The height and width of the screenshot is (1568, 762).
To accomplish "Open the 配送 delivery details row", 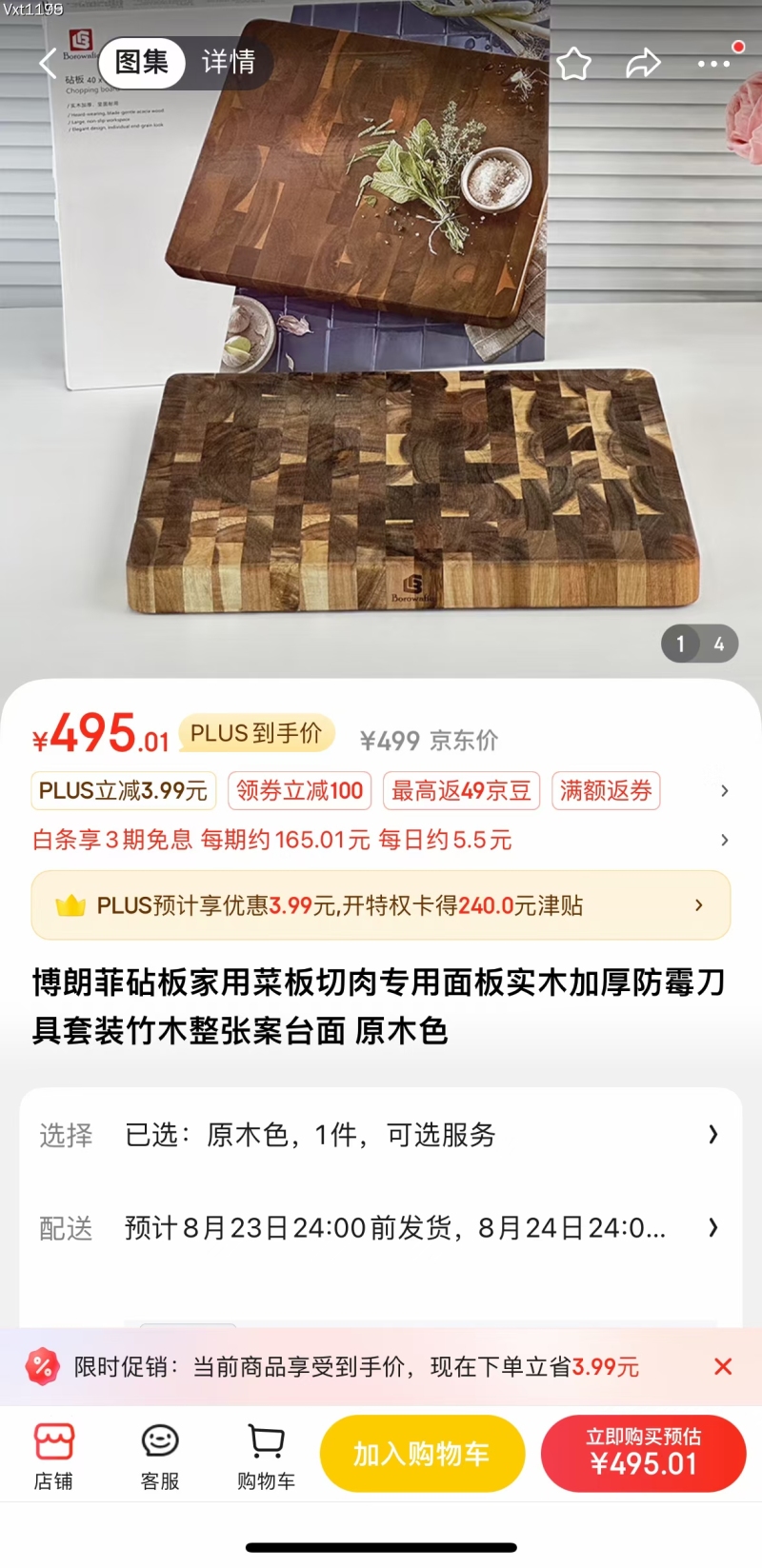I will coord(381,1228).
